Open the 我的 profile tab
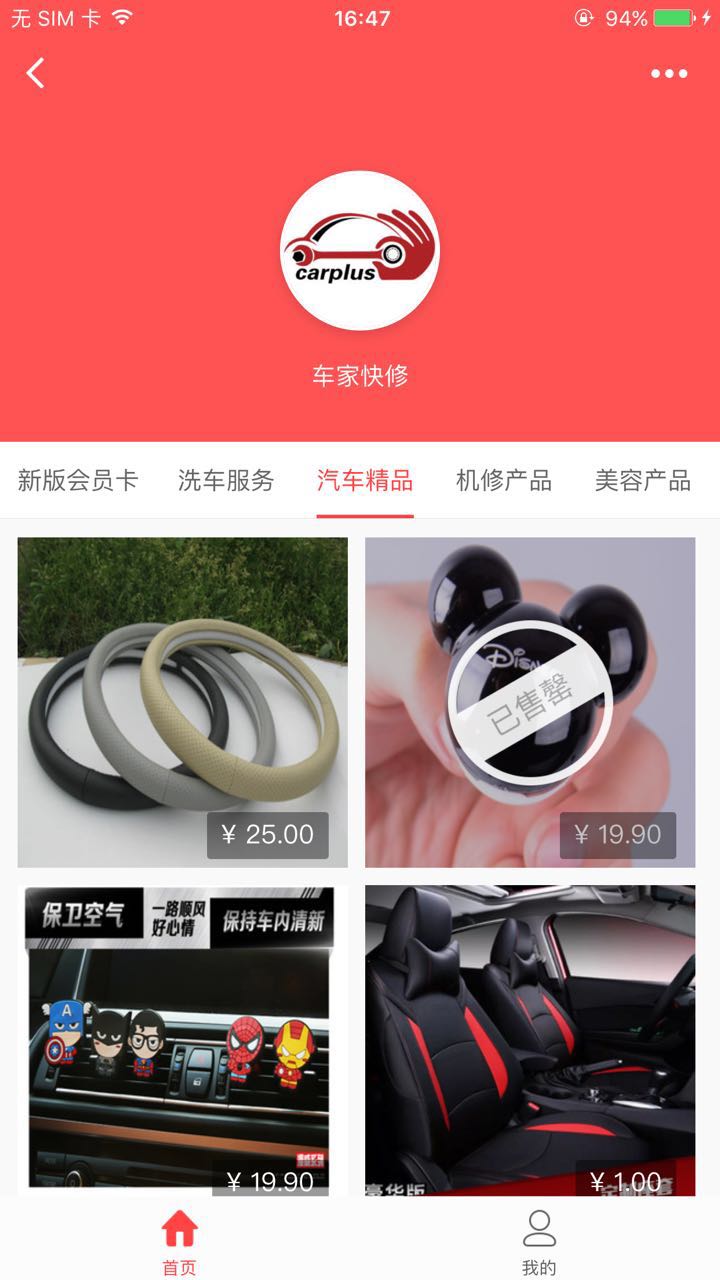This screenshot has width=720, height=1280. pos(539,1240)
